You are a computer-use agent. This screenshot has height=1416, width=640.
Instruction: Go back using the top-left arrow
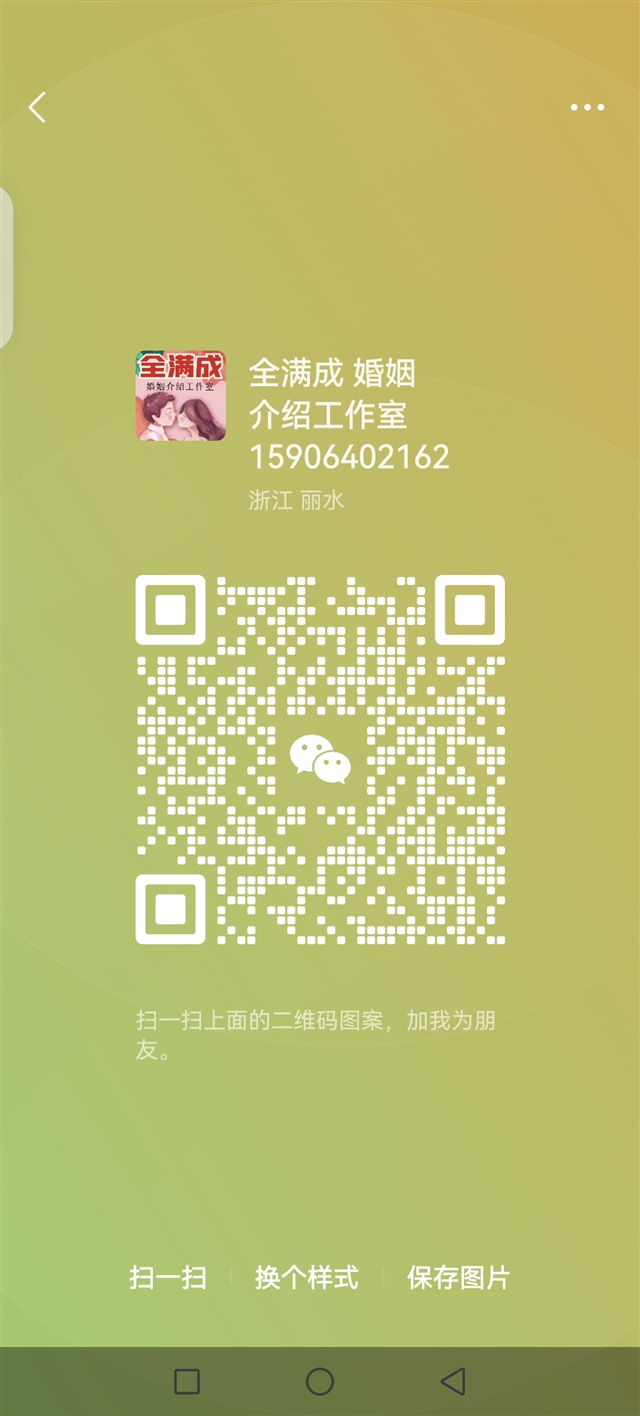(37, 107)
